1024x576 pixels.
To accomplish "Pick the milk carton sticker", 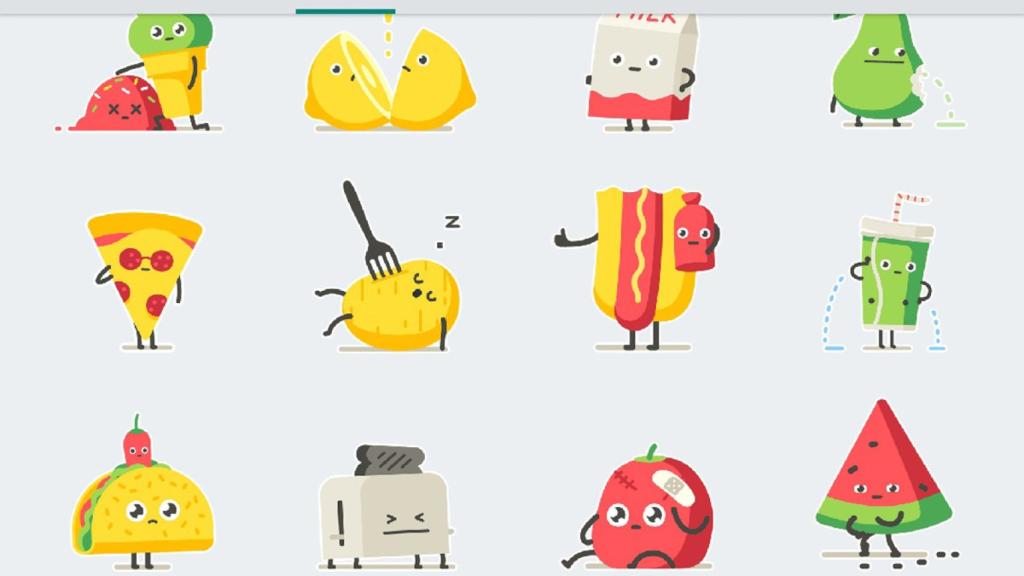I will coord(639,72).
